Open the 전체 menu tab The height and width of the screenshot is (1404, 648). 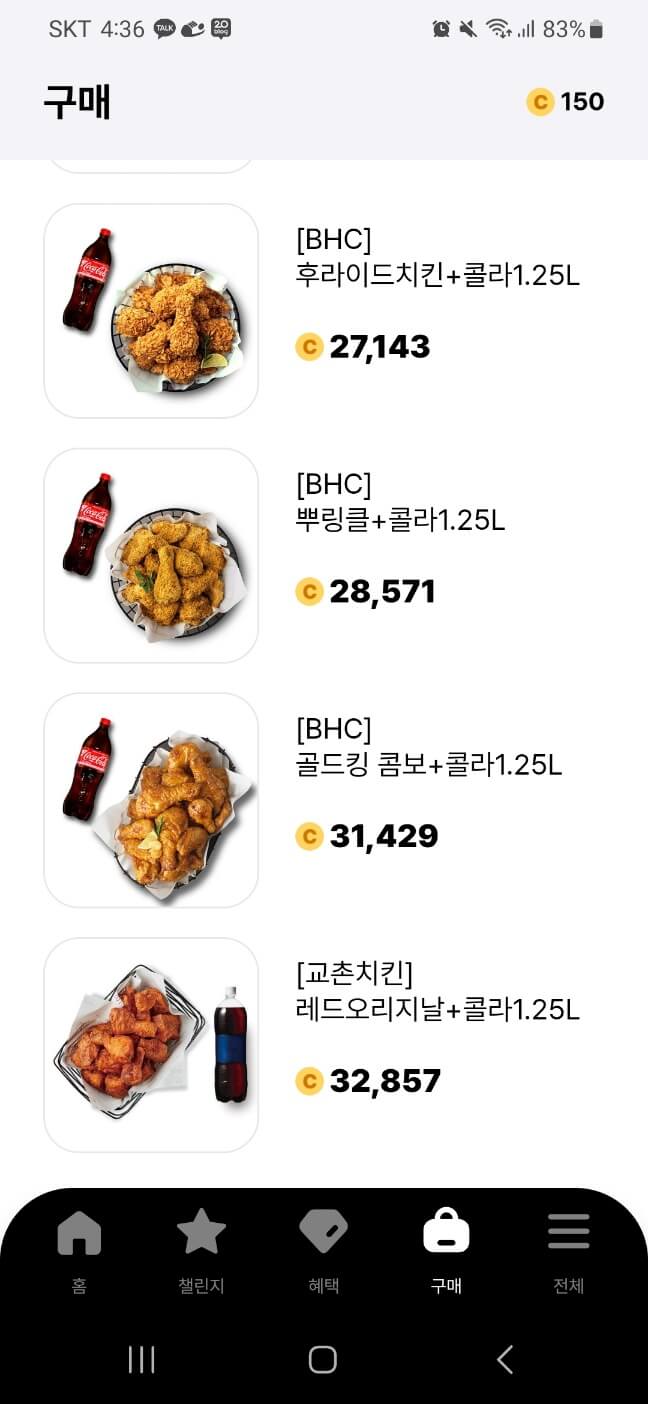(x=568, y=1250)
